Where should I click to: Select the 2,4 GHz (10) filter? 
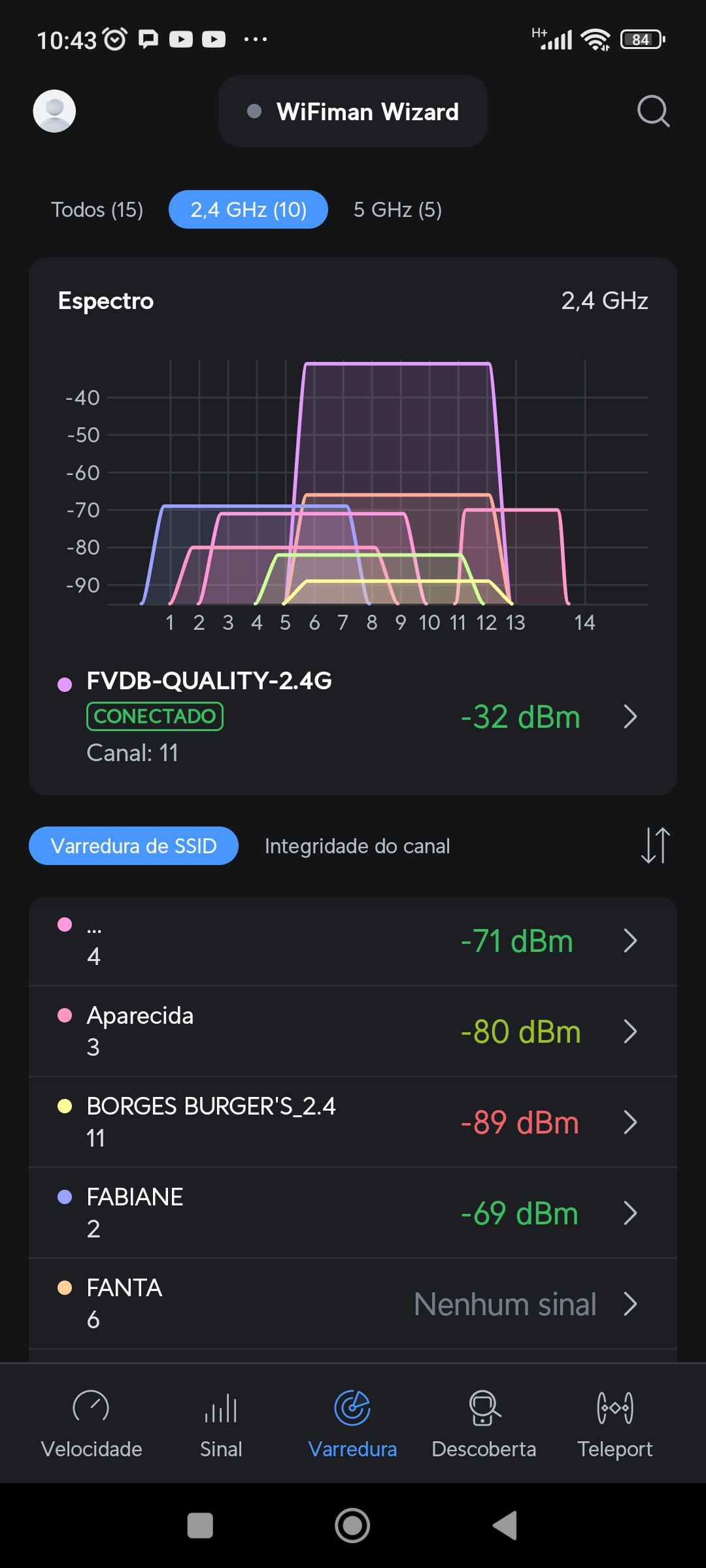coord(248,210)
